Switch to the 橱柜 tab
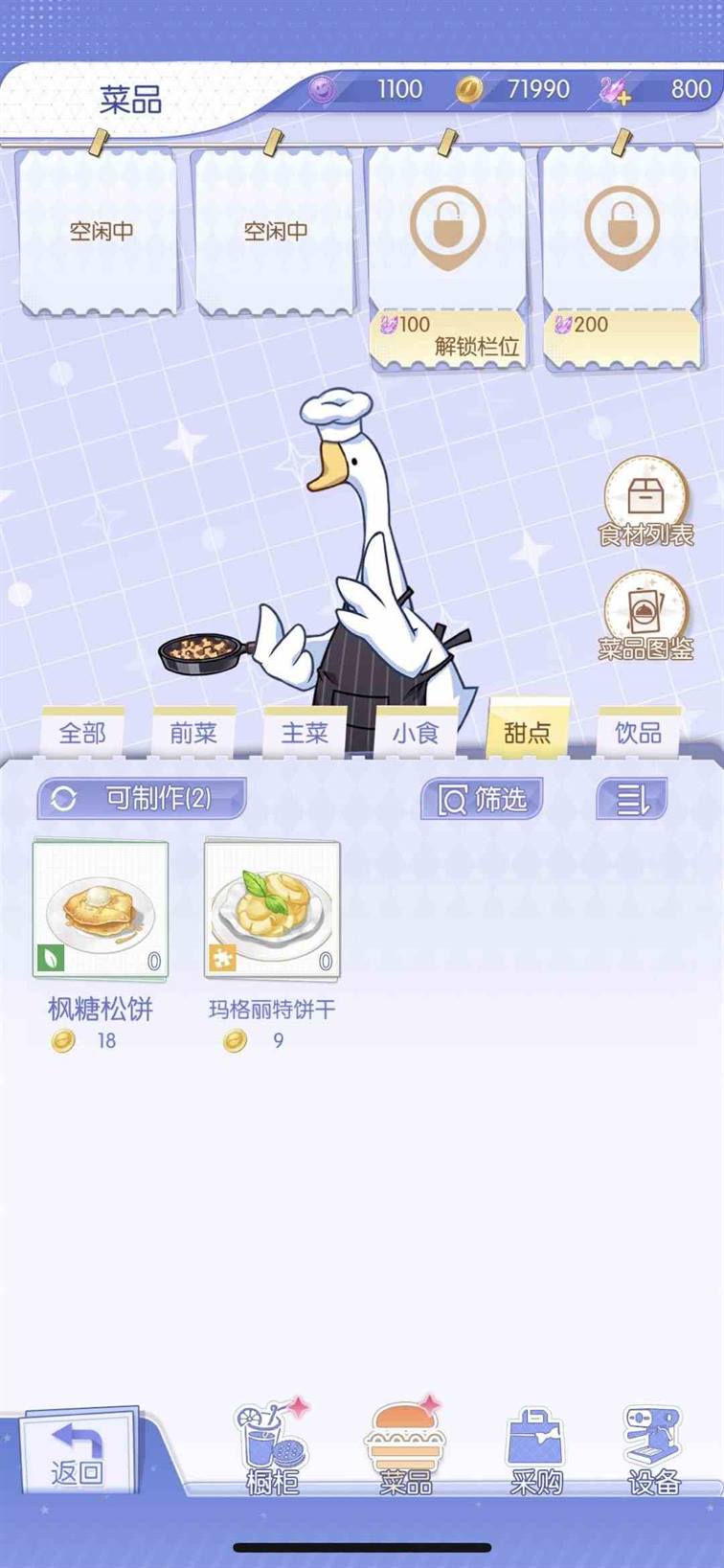The image size is (724, 1568). [273, 1452]
